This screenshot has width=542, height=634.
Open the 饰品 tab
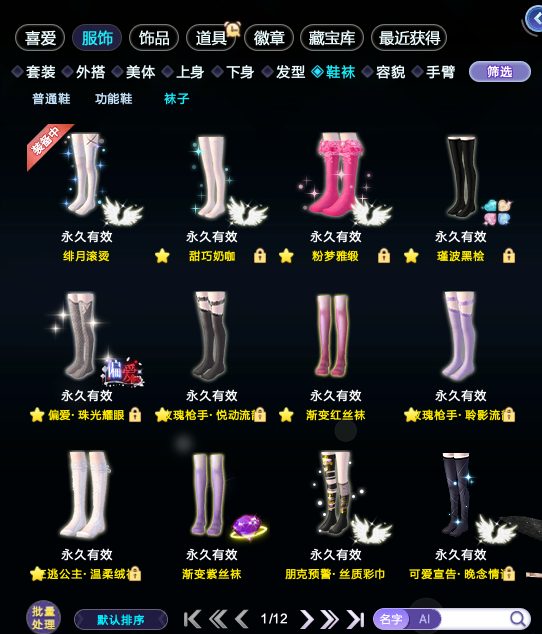154,38
